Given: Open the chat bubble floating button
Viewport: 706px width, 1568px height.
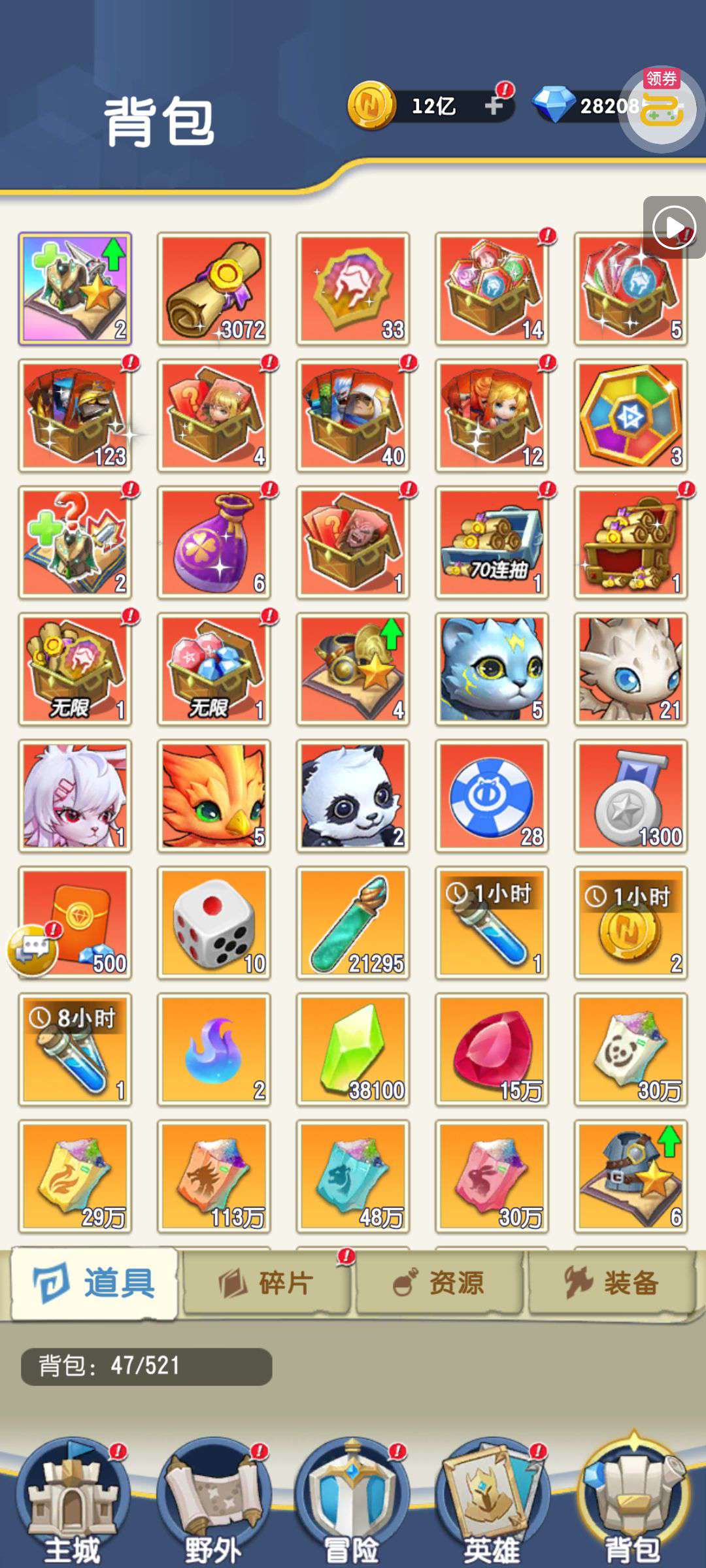Looking at the screenshot, I should click(x=33, y=949).
